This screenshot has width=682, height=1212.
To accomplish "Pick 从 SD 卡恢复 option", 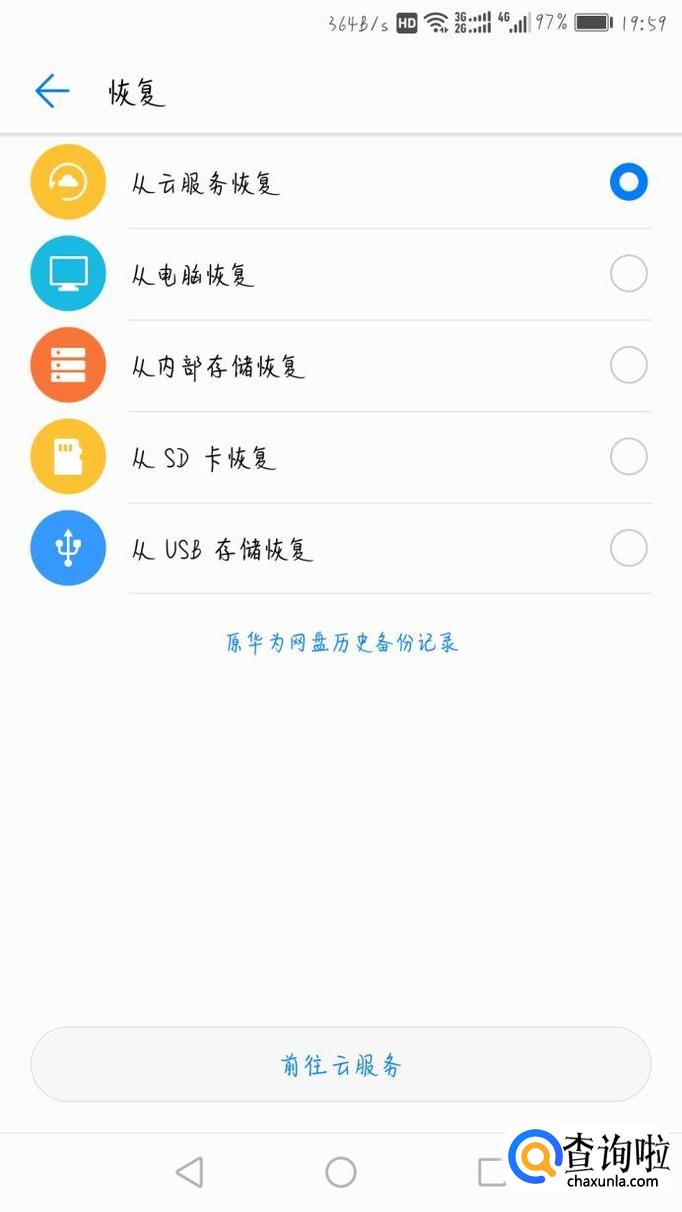I will click(x=628, y=457).
